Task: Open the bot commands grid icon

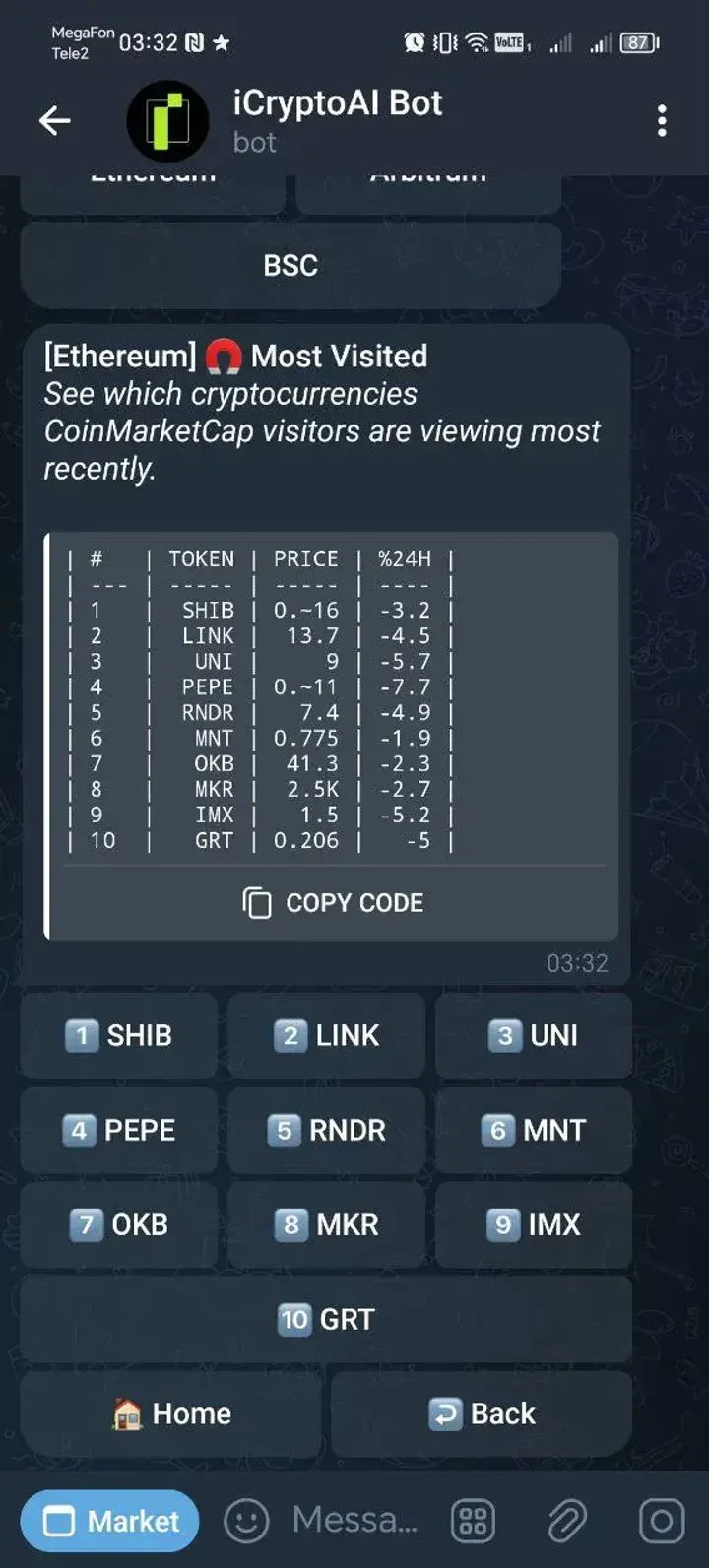Action: (472, 1520)
